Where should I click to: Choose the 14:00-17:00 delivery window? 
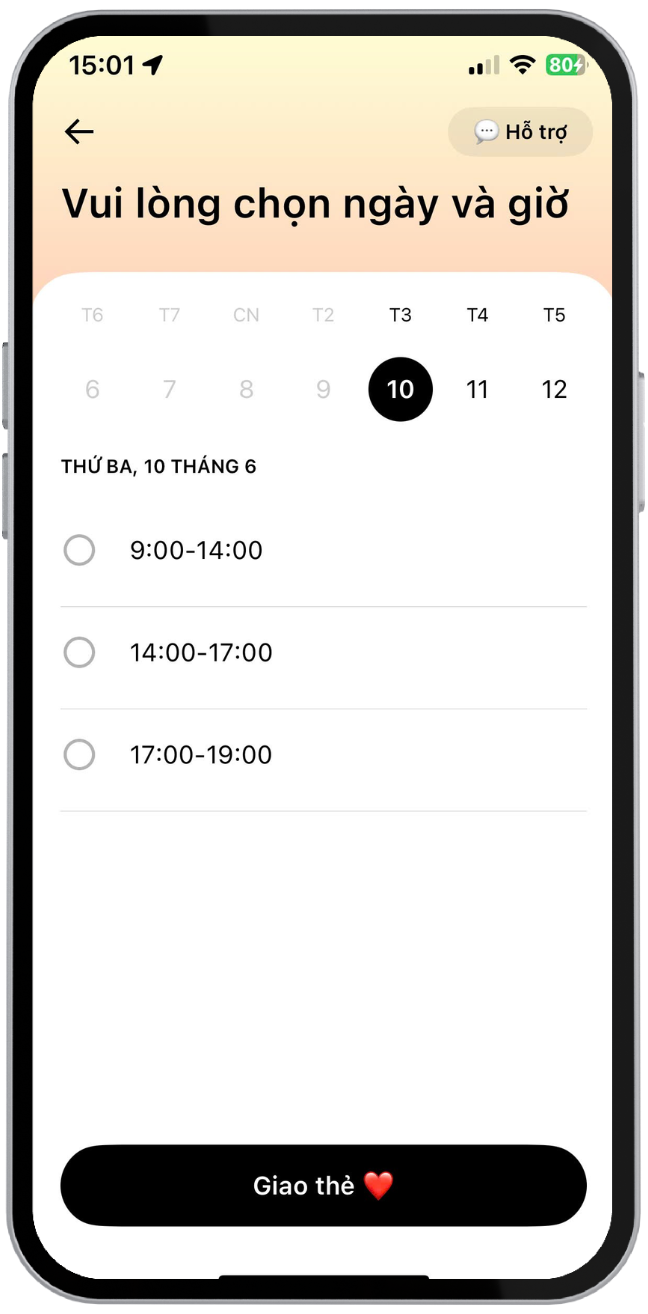point(80,653)
